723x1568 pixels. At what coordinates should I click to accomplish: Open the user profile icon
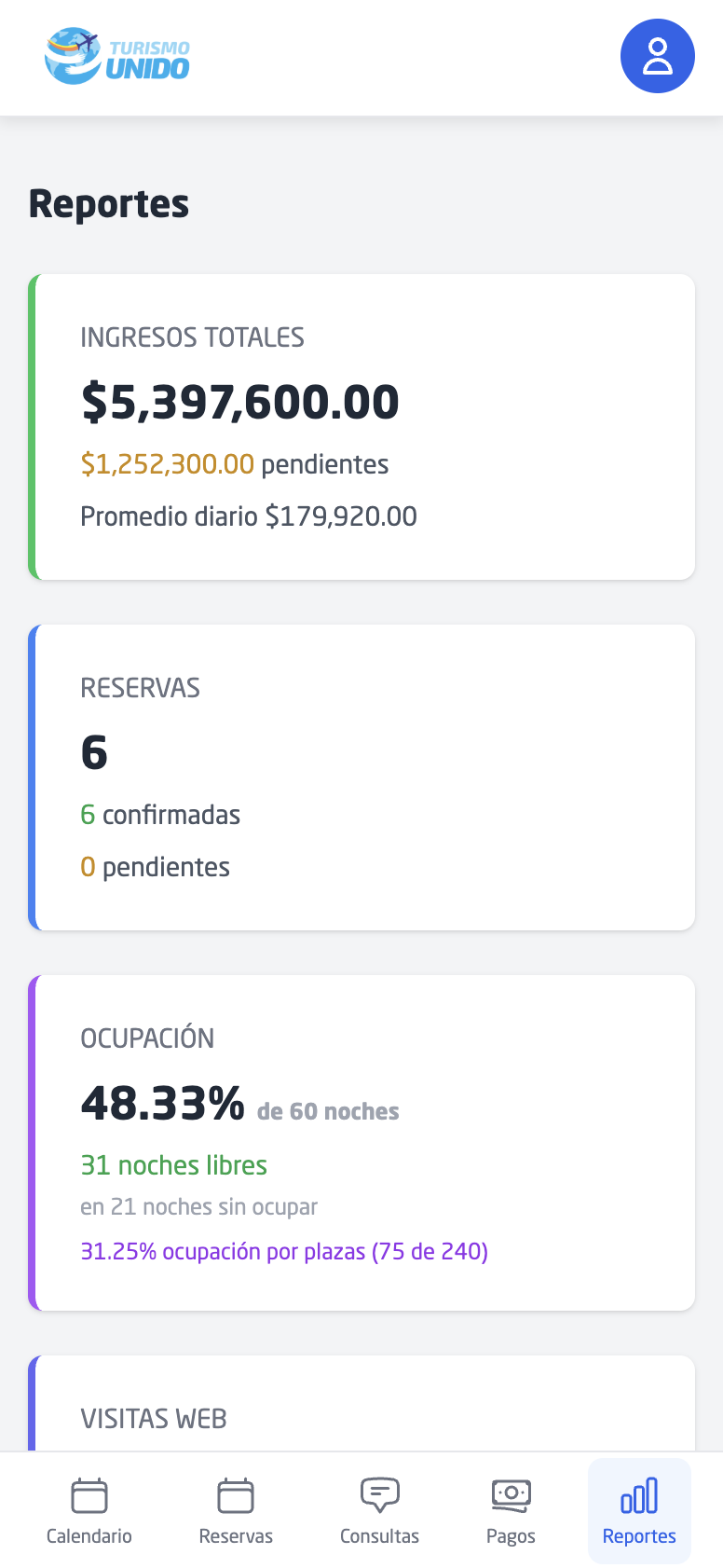(657, 56)
